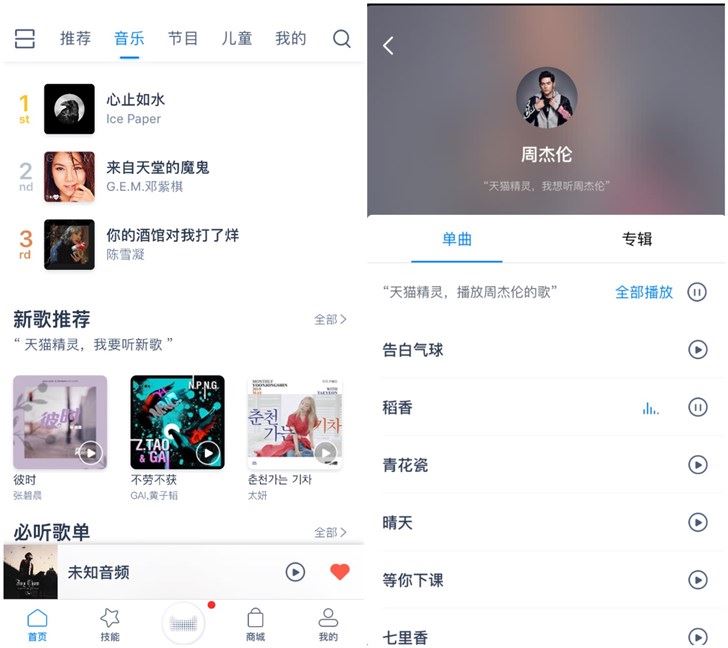Like the current 未知音频 track
The width and height of the screenshot is (728, 648).
(x=340, y=572)
